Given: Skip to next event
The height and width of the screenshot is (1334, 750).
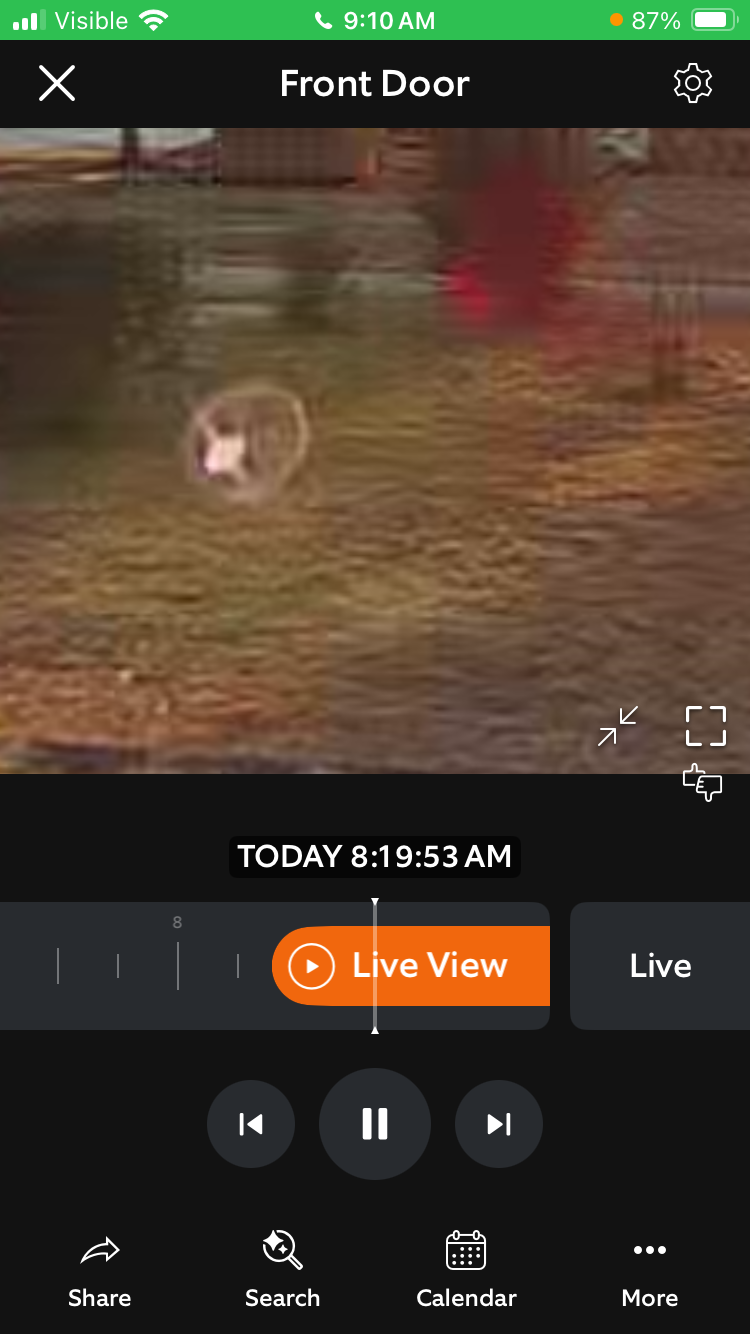Looking at the screenshot, I should (x=499, y=1124).
